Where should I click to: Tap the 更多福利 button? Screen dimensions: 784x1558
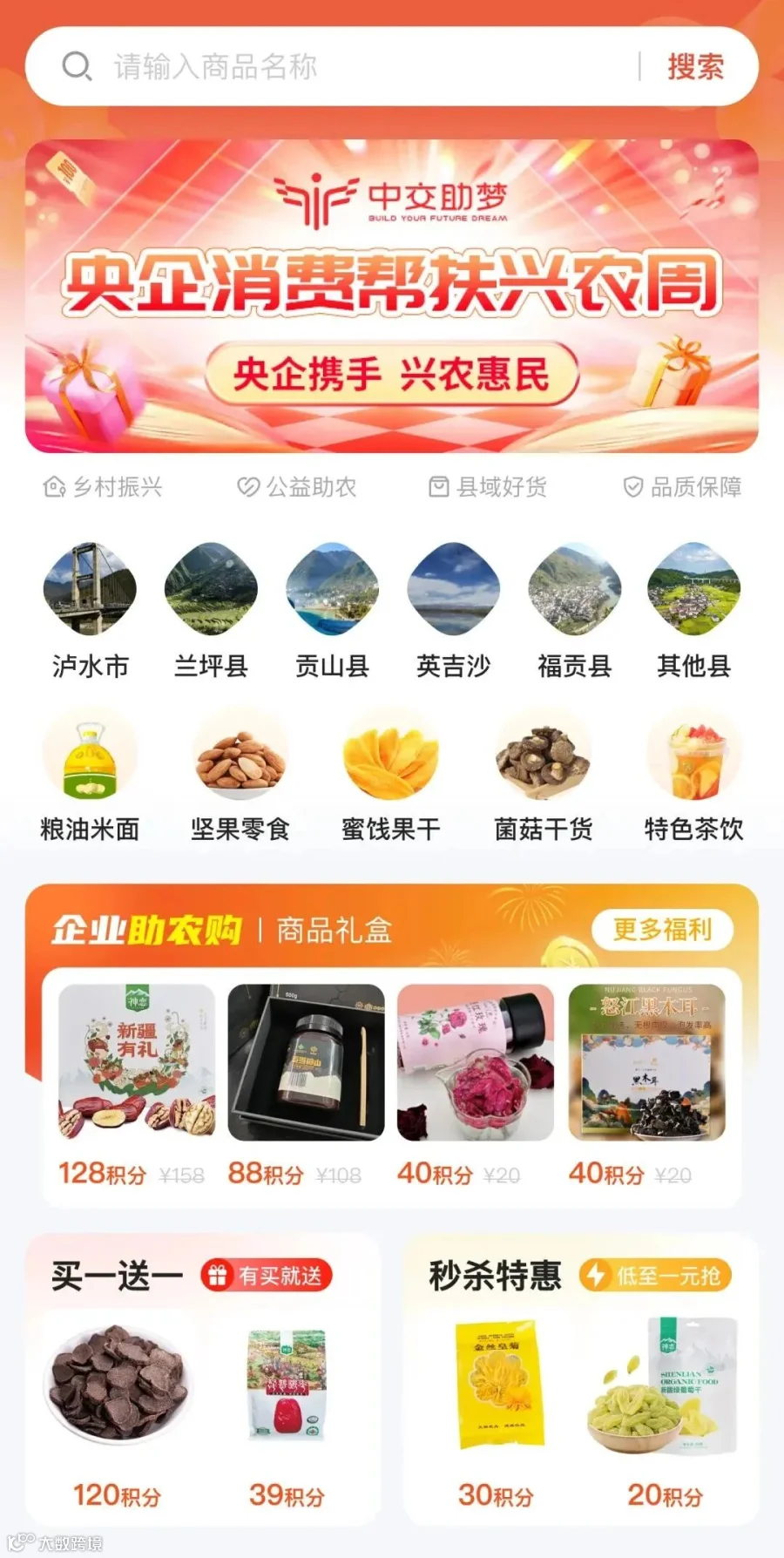pos(662,930)
